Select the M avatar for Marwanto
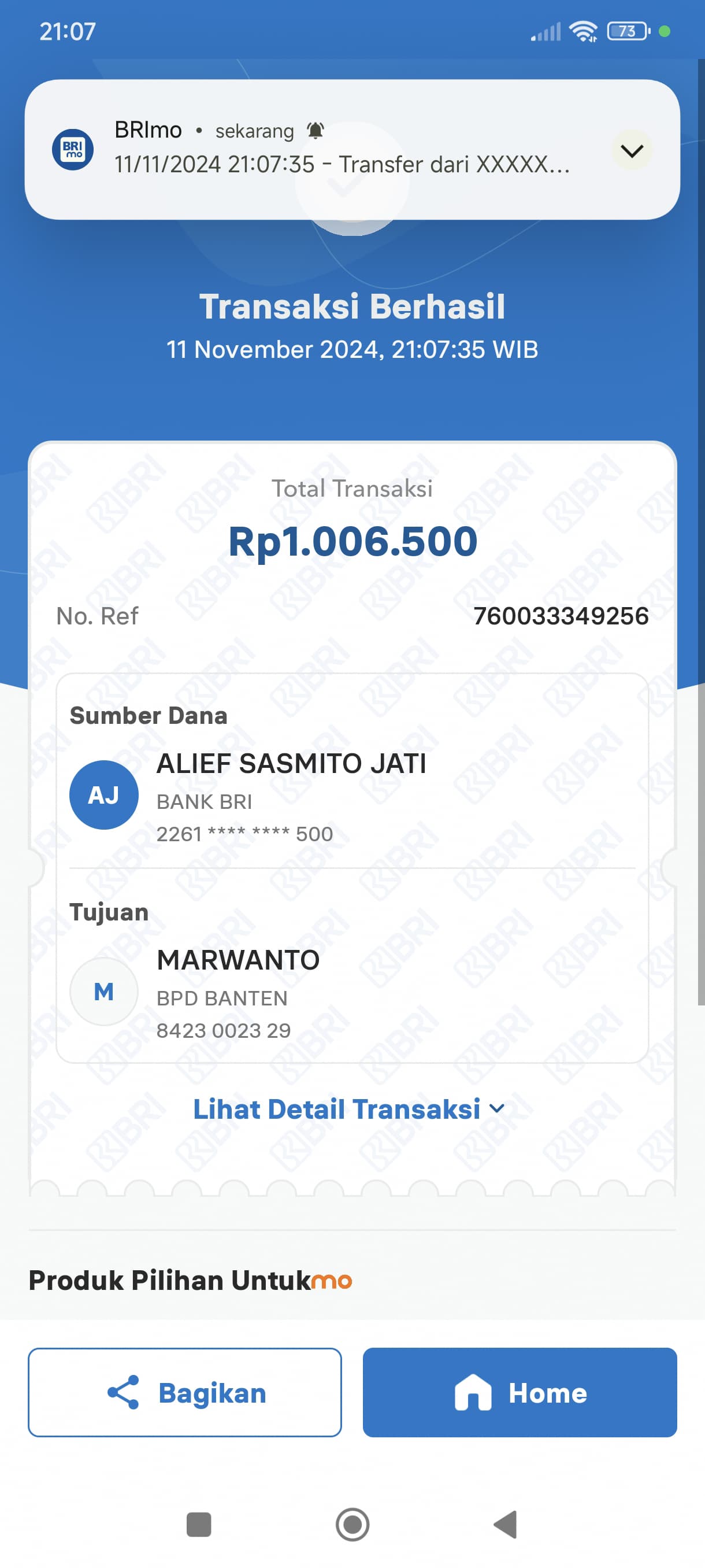705x1568 pixels. click(x=103, y=991)
